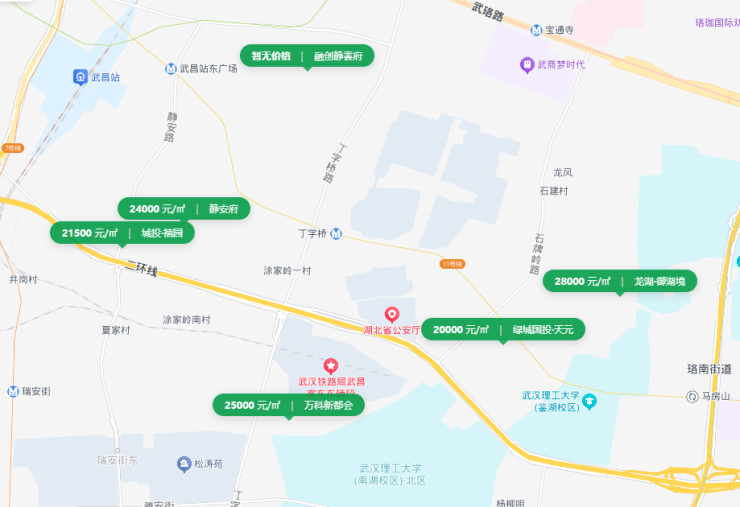
Task: Open the 28000 元/㎡ 龙湖·御湖境 marker
Action: (x=620, y=281)
